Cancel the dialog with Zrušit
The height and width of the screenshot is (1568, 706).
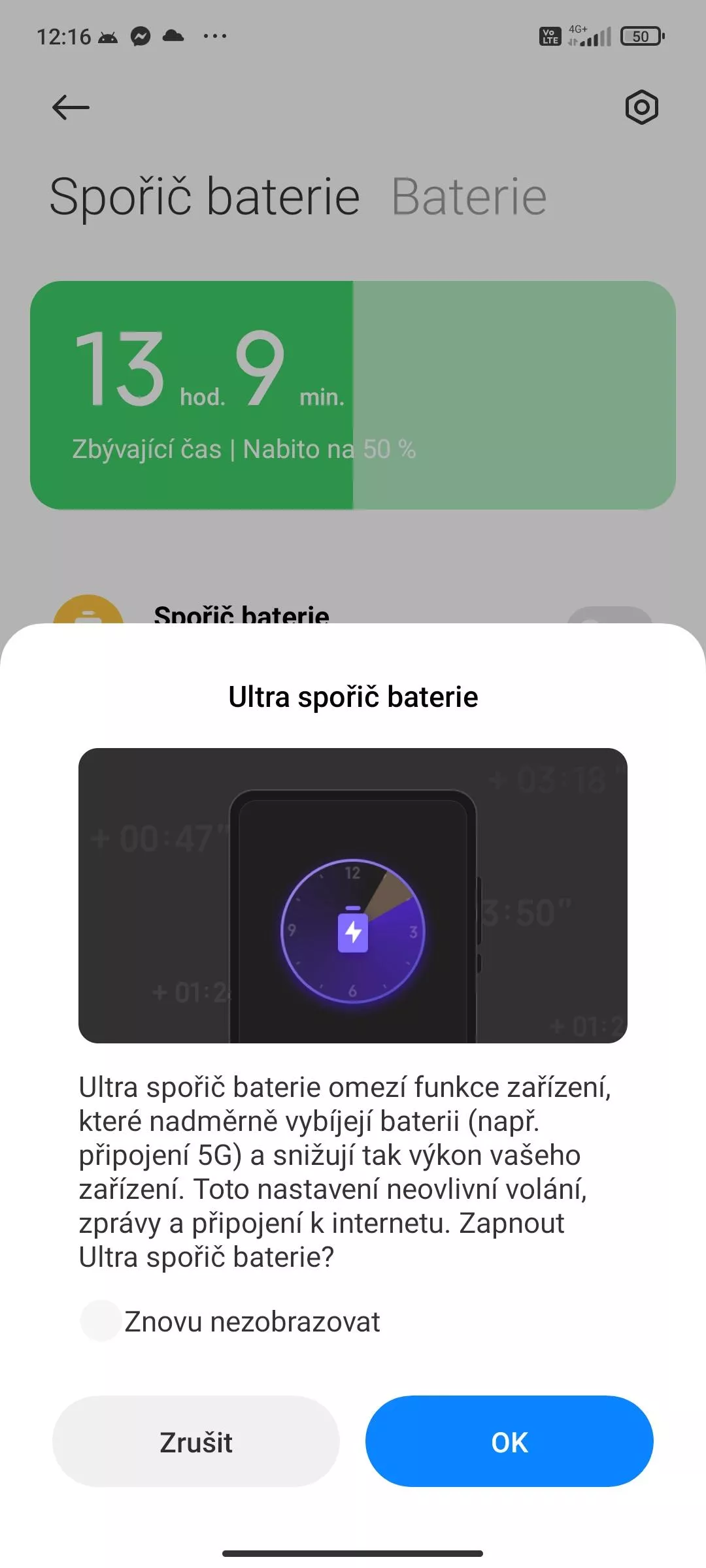click(x=196, y=1441)
